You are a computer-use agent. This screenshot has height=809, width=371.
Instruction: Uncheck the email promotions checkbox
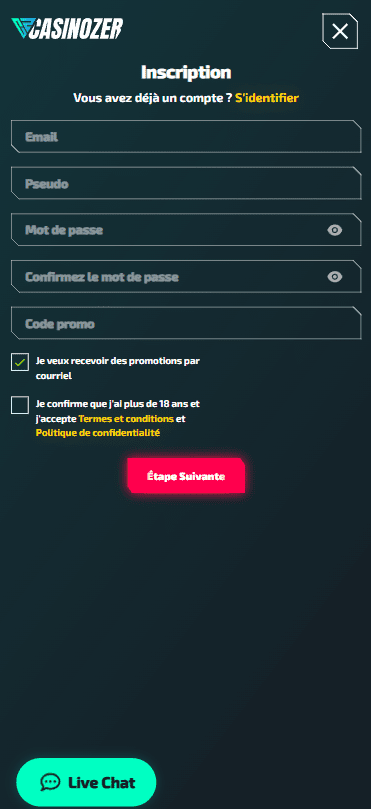tap(20, 362)
